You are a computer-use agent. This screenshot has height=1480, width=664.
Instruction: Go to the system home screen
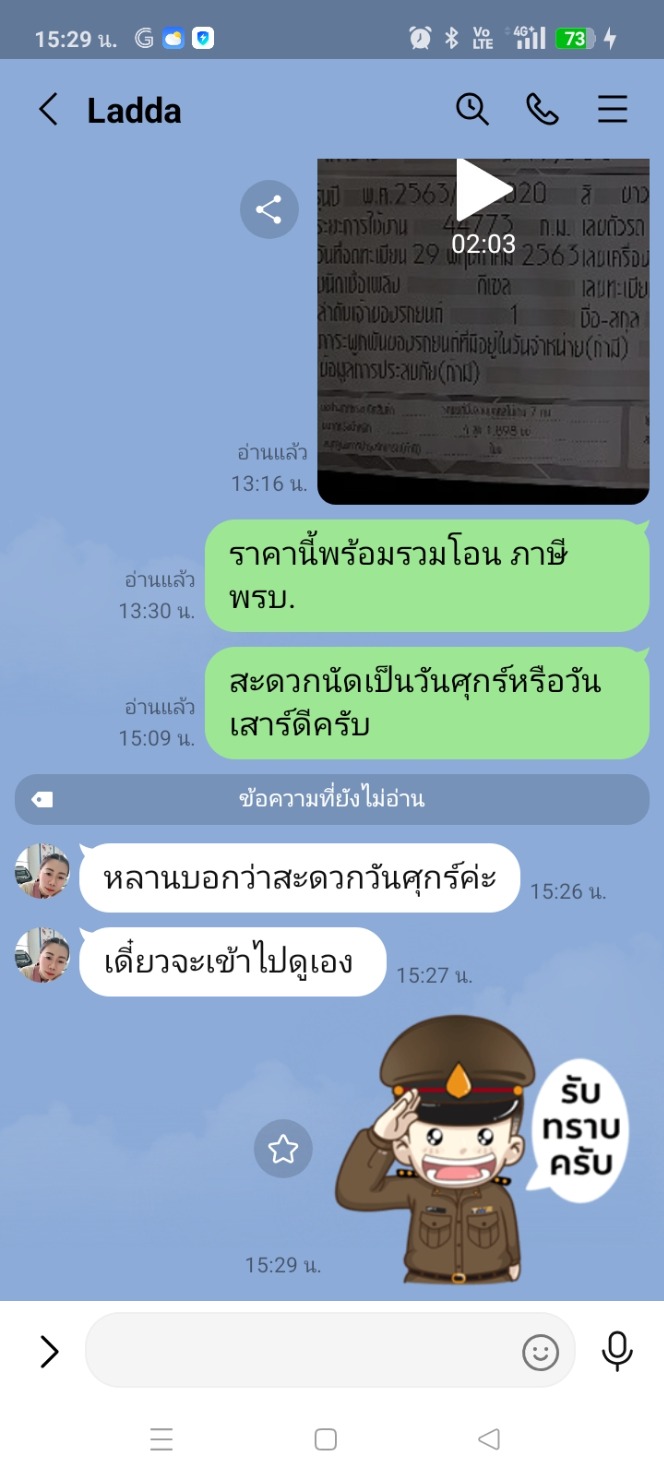325,1439
